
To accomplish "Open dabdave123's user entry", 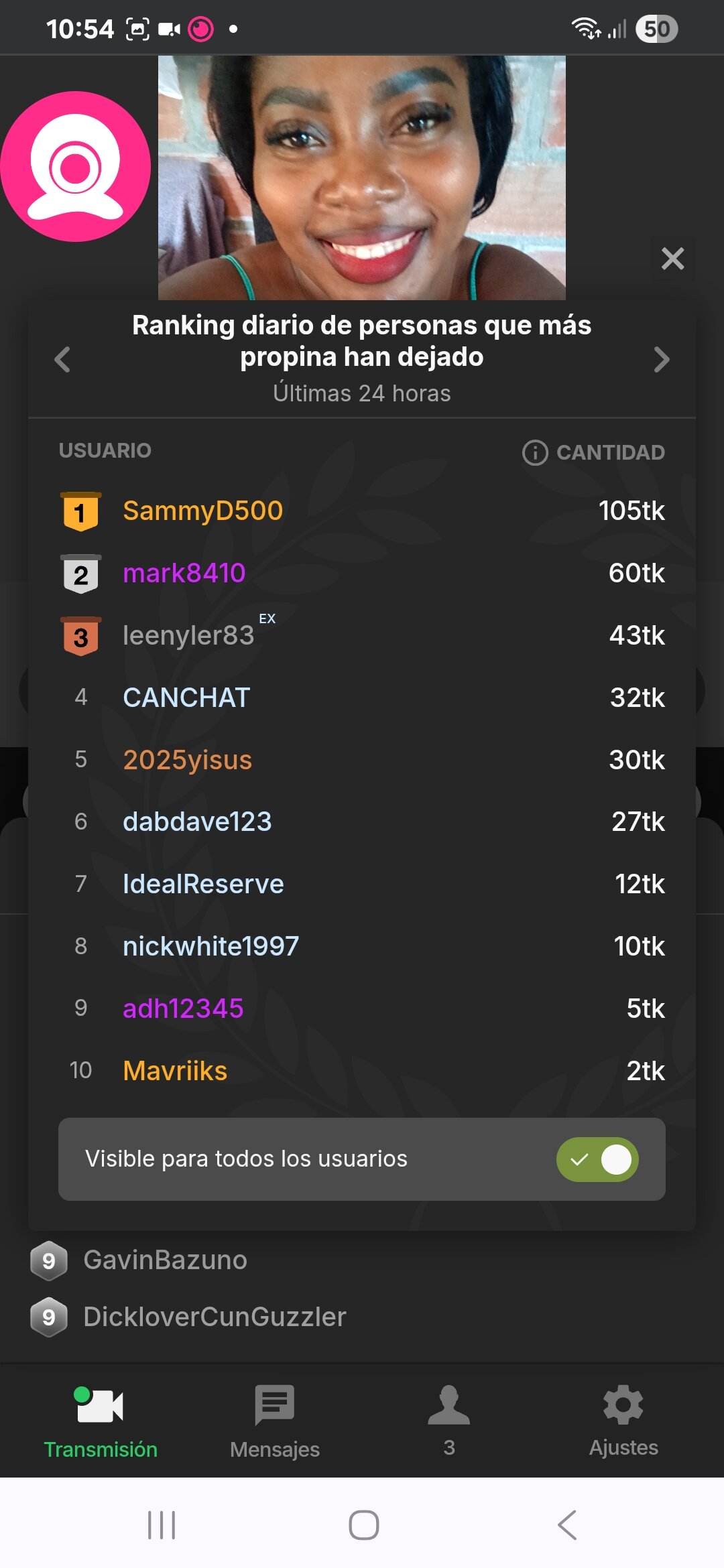I will click(197, 822).
